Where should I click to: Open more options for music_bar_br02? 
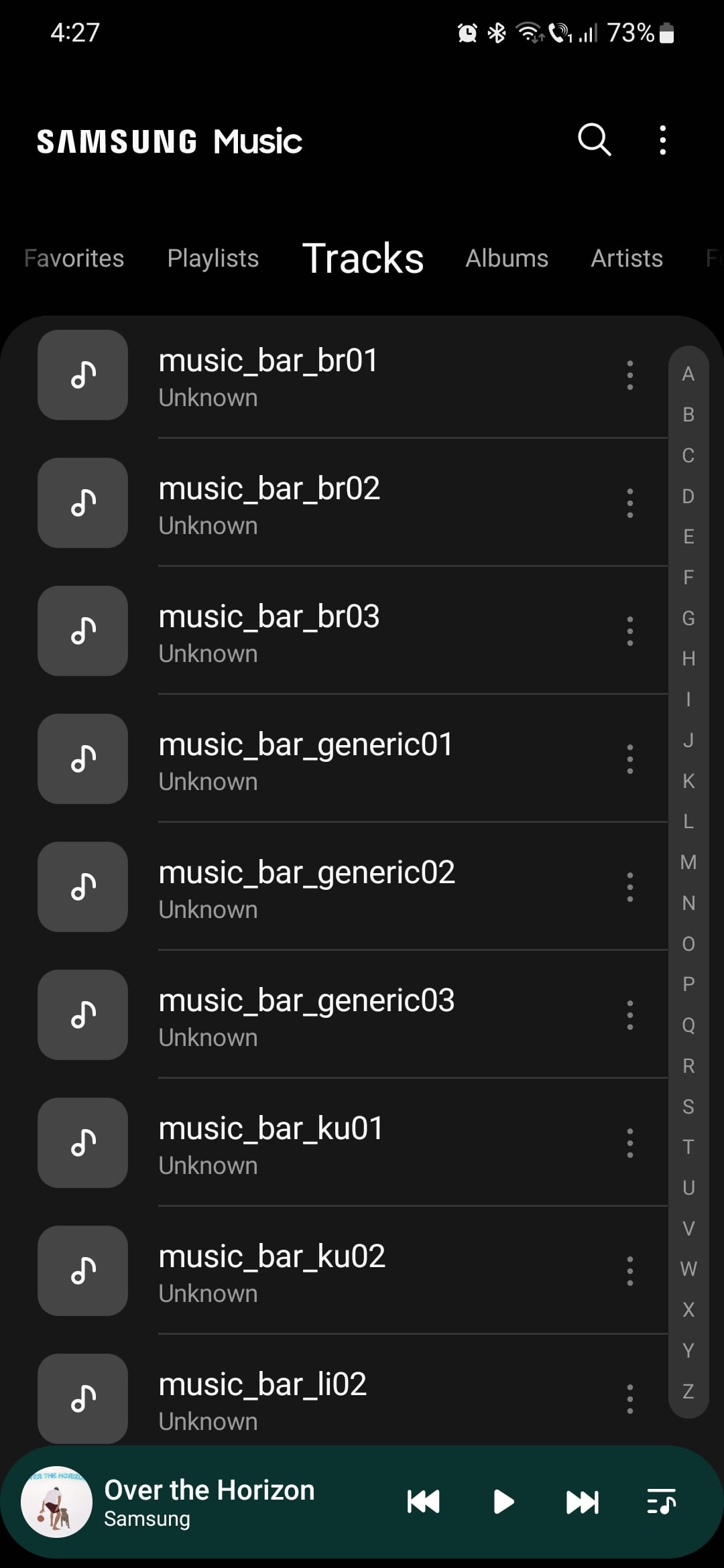(x=629, y=503)
